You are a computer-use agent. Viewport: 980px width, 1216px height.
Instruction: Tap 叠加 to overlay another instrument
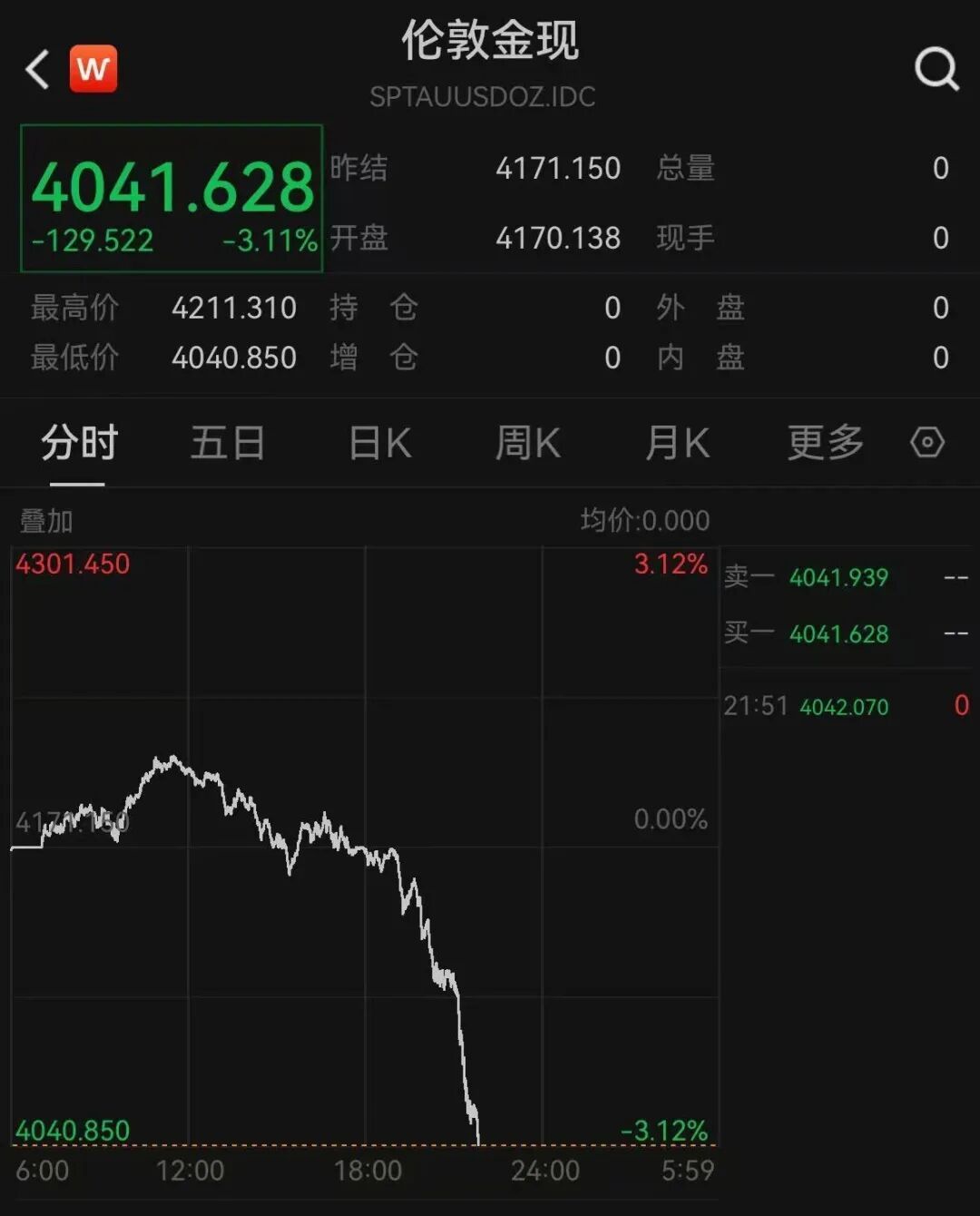pos(46,521)
